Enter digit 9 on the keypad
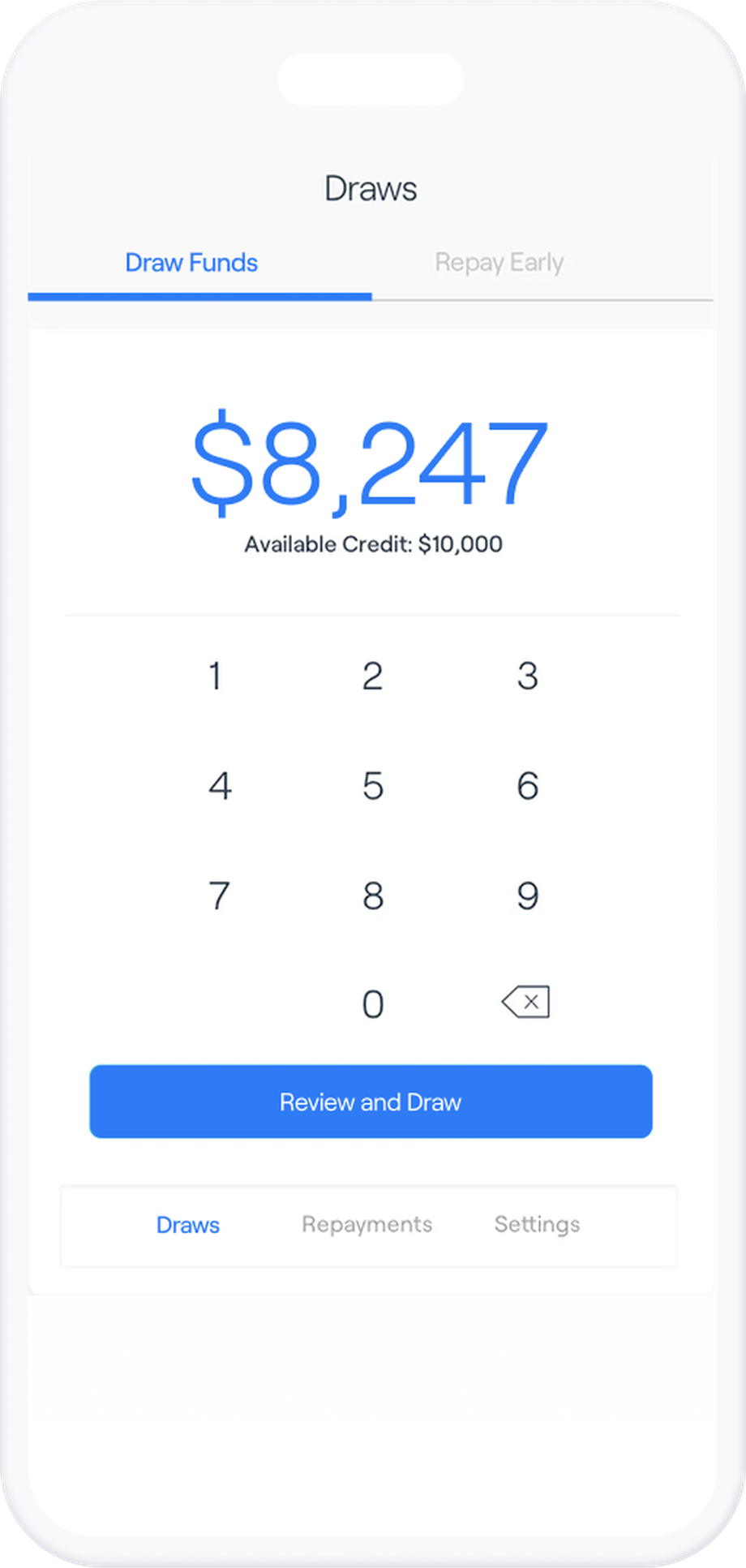This screenshot has width=746, height=1568. pos(528,896)
